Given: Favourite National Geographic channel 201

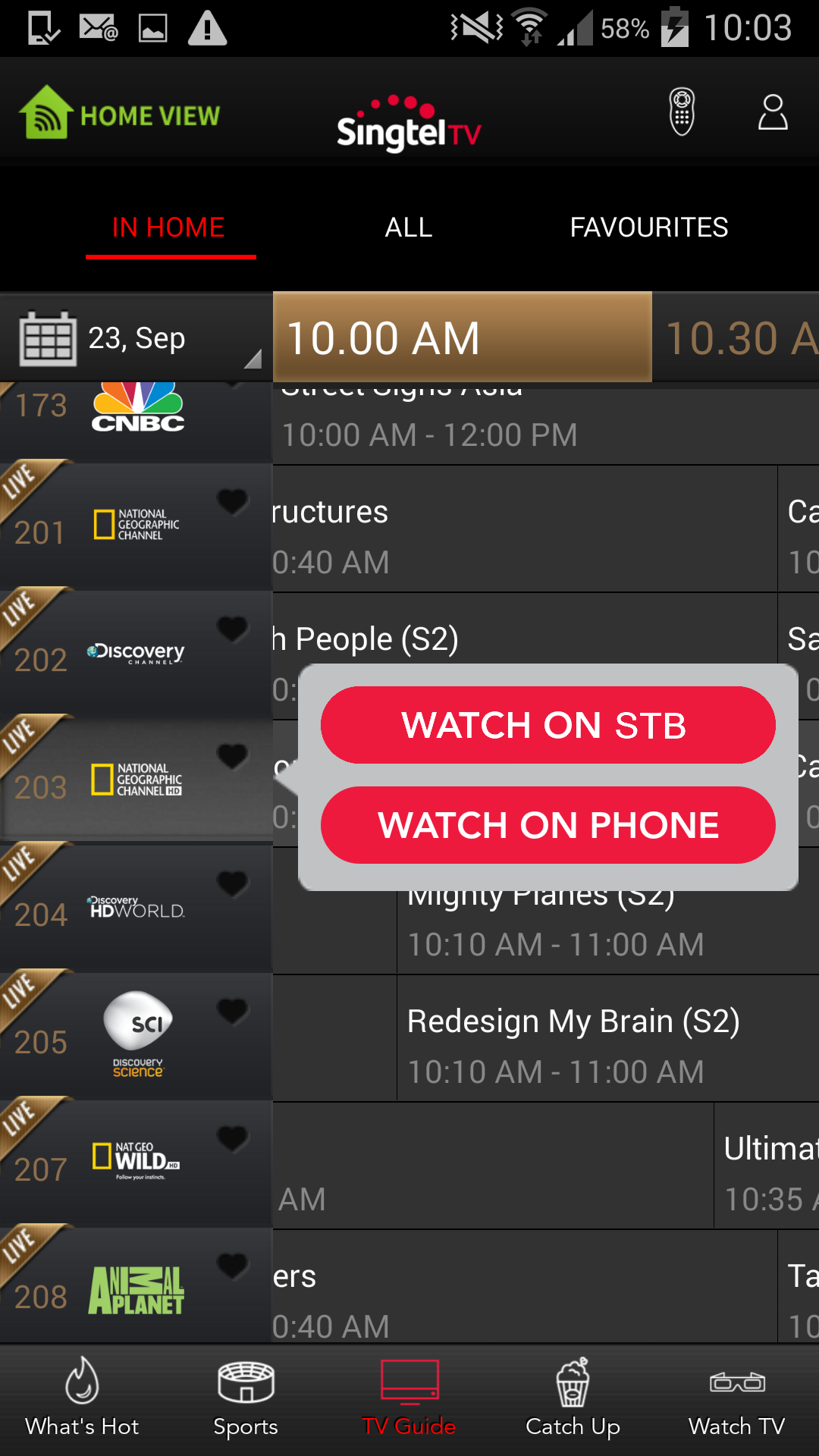Looking at the screenshot, I should (231, 502).
